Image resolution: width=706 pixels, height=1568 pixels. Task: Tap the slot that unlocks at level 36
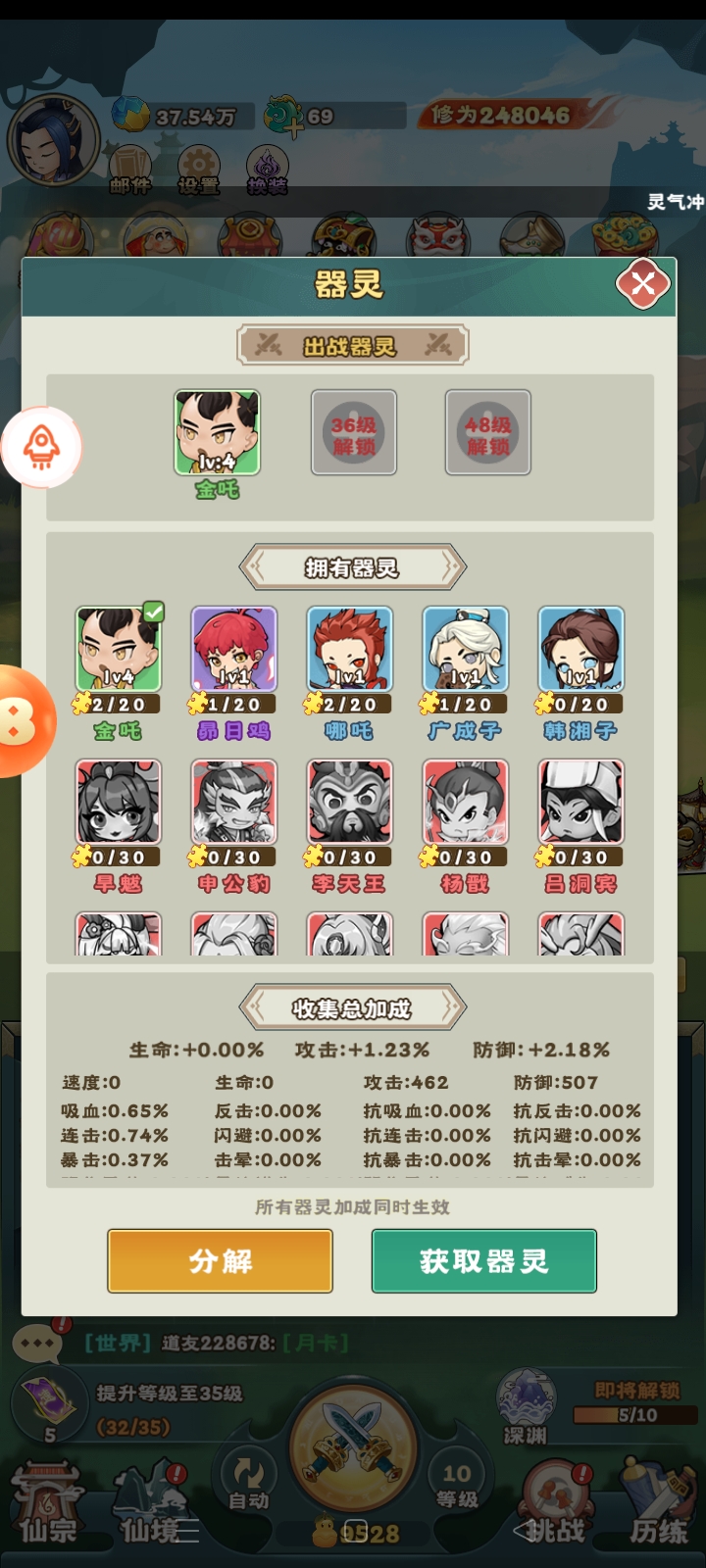tap(353, 433)
